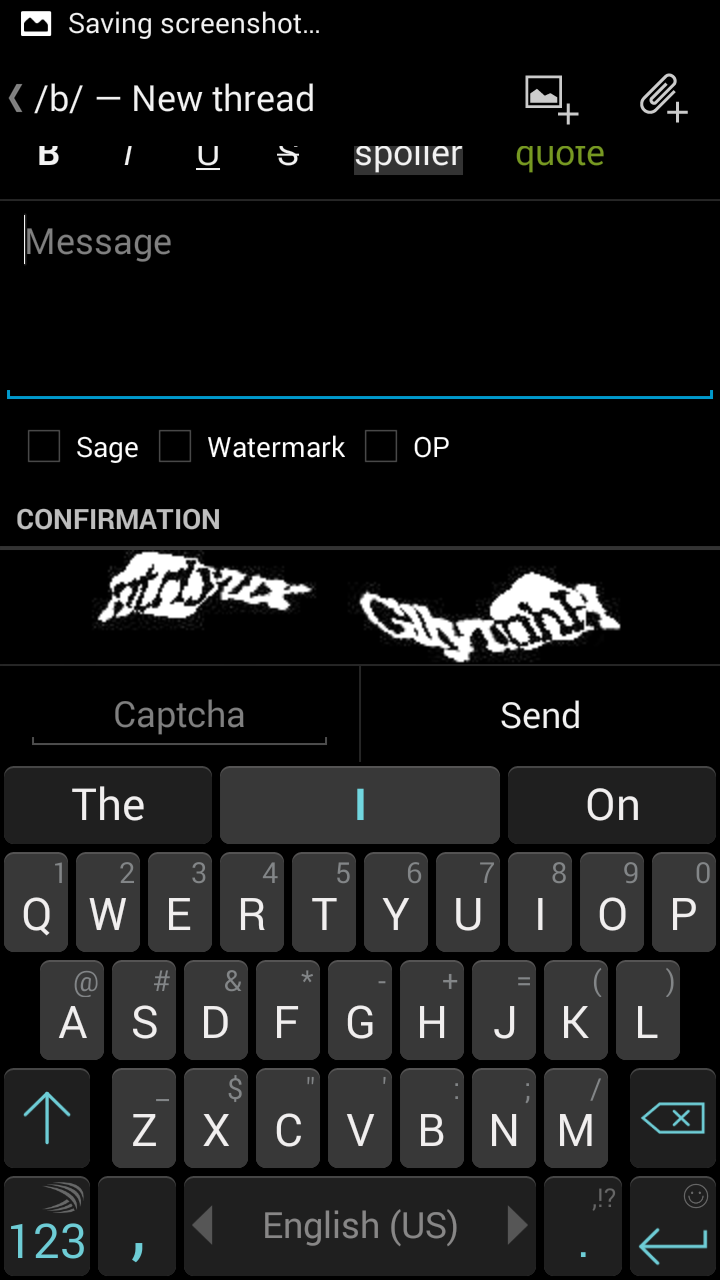The width and height of the screenshot is (720, 1280).
Task: Insert the quote tag
Action: click(559, 155)
